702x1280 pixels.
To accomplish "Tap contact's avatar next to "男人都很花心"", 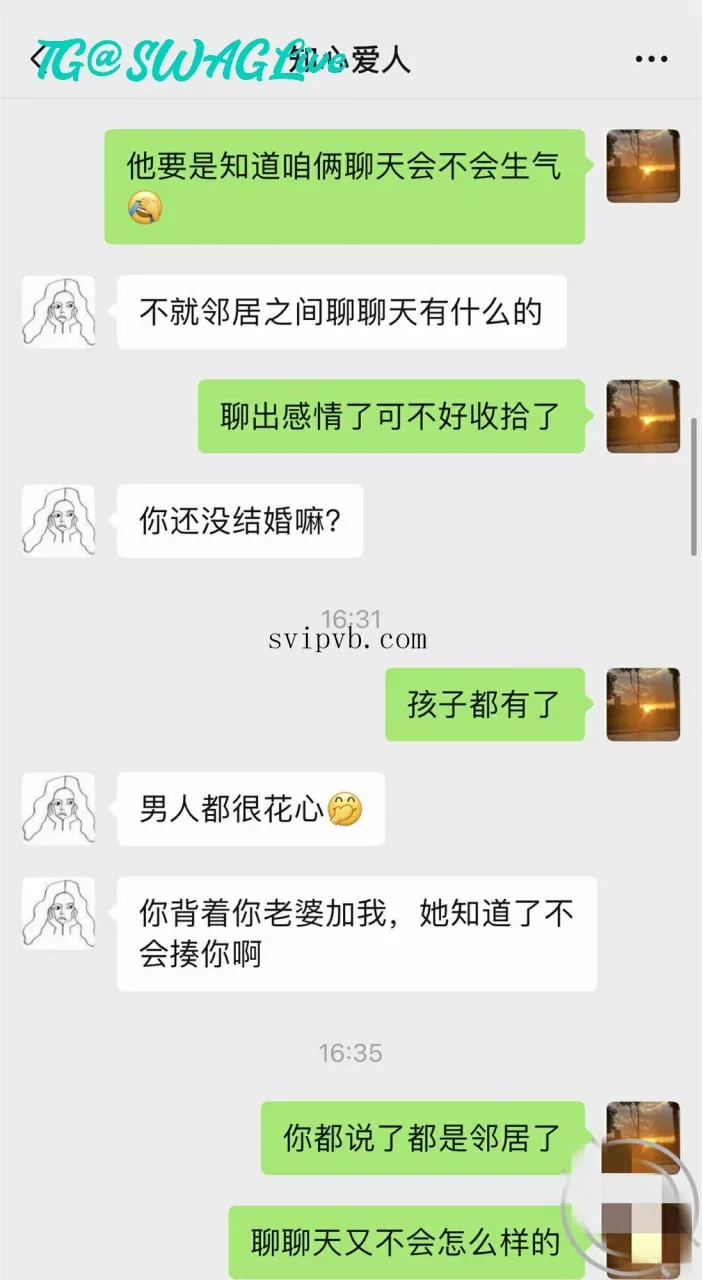I will [x=58, y=808].
